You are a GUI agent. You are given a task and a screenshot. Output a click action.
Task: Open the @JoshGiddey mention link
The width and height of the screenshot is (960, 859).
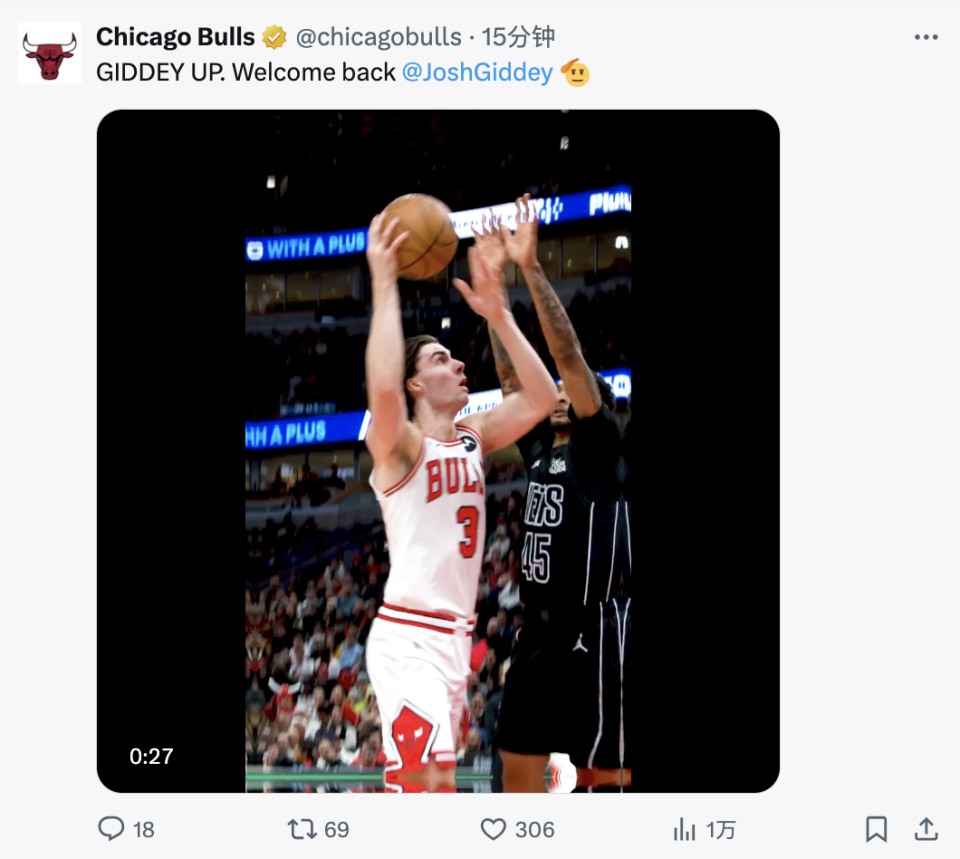(477, 72)
